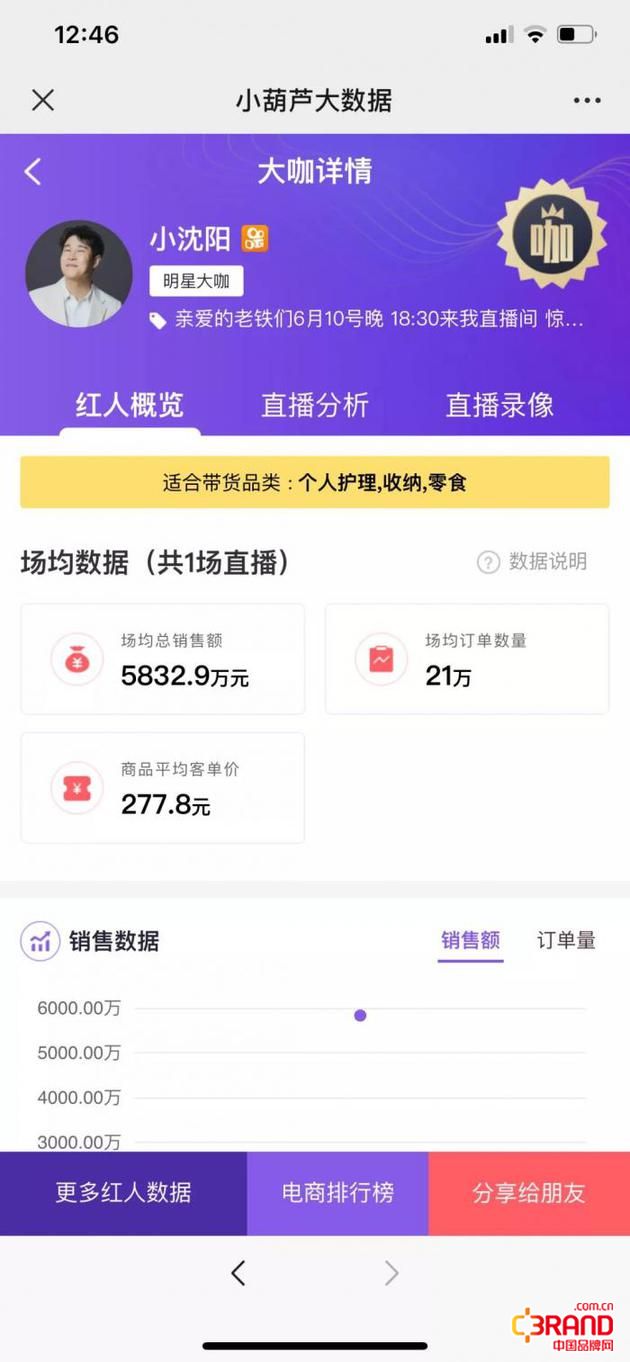Open the 数据说明 help link
This screenshot has width=630, height=1362.
pyautogui.click(x=532, y=562)
